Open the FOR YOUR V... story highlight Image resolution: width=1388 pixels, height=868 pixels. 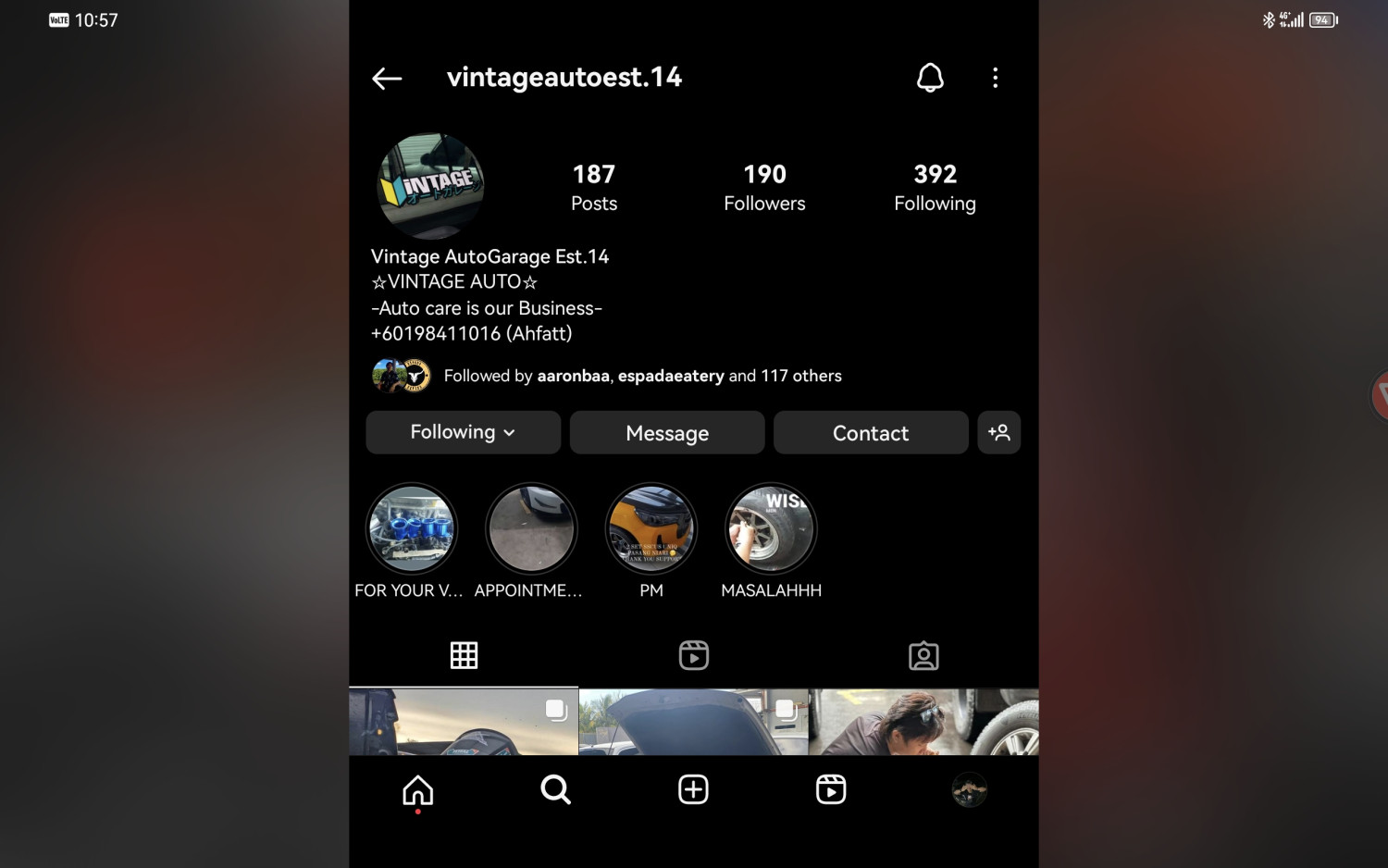click(411, 529)
